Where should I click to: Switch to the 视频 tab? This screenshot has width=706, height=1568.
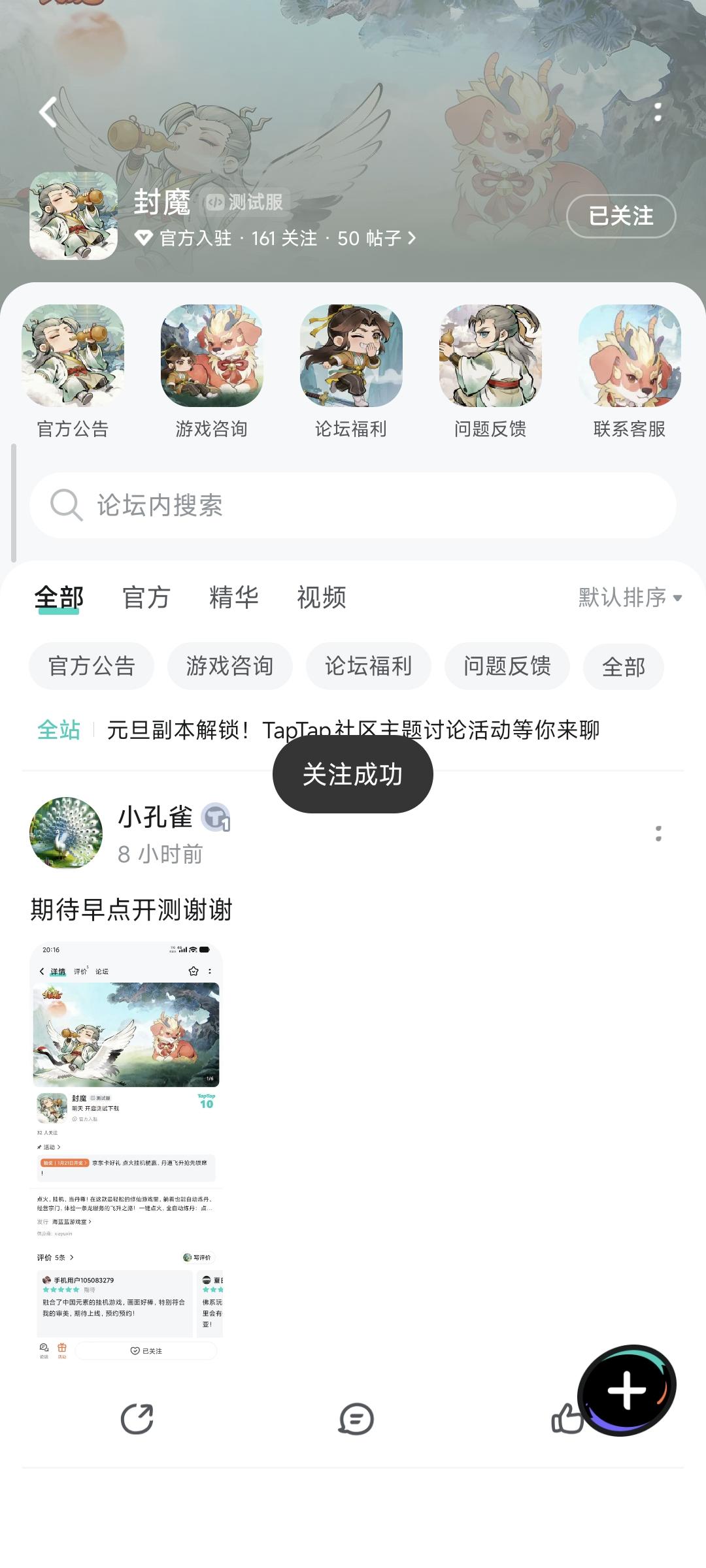[x=322, y=598]
